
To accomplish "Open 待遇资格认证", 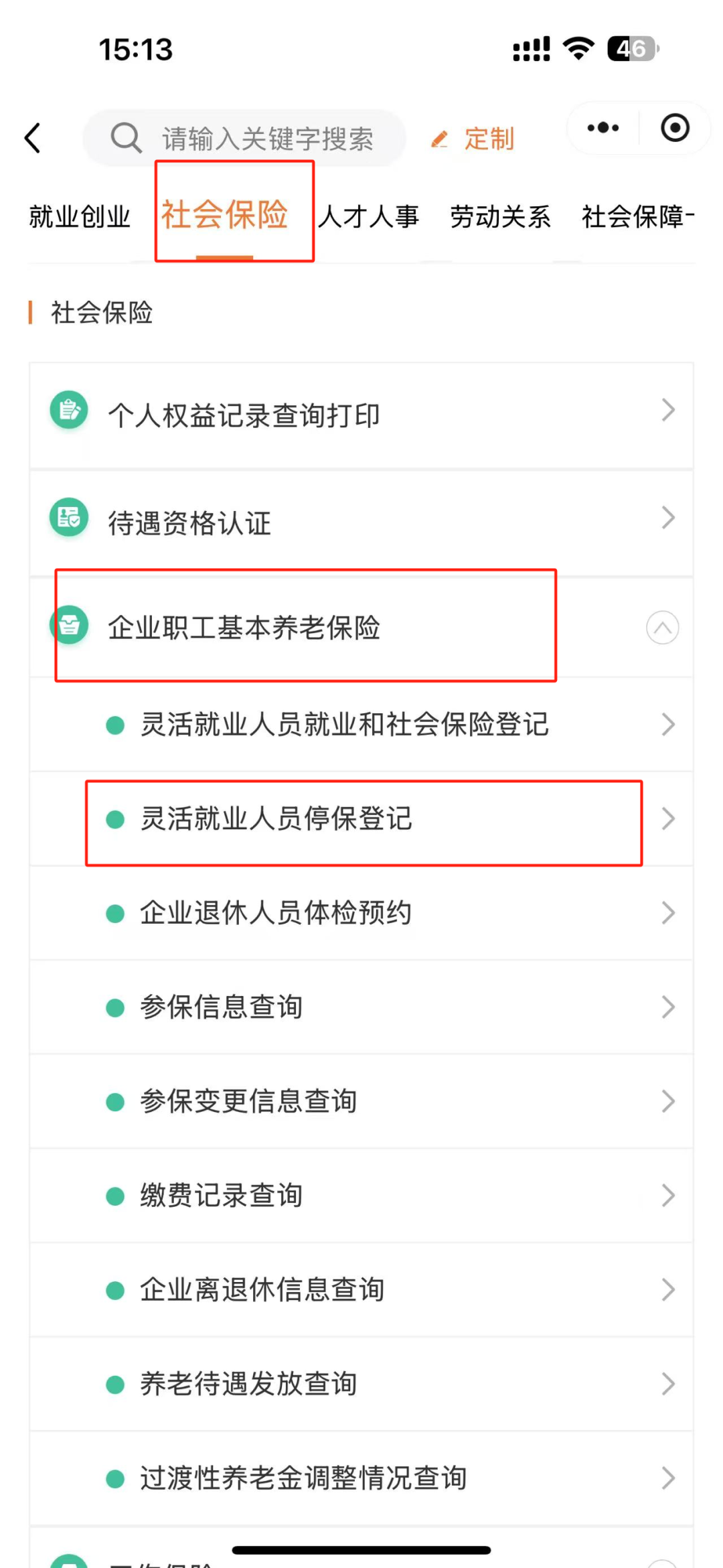I will [x=361, y=522].
